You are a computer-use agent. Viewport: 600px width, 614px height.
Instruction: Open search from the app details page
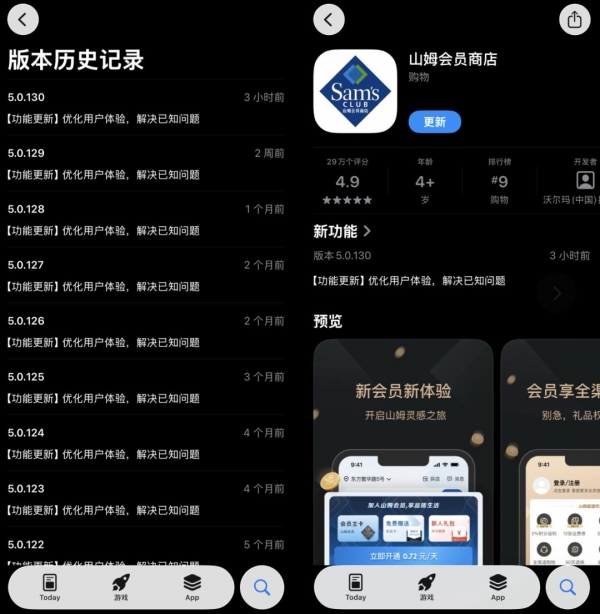568,587
